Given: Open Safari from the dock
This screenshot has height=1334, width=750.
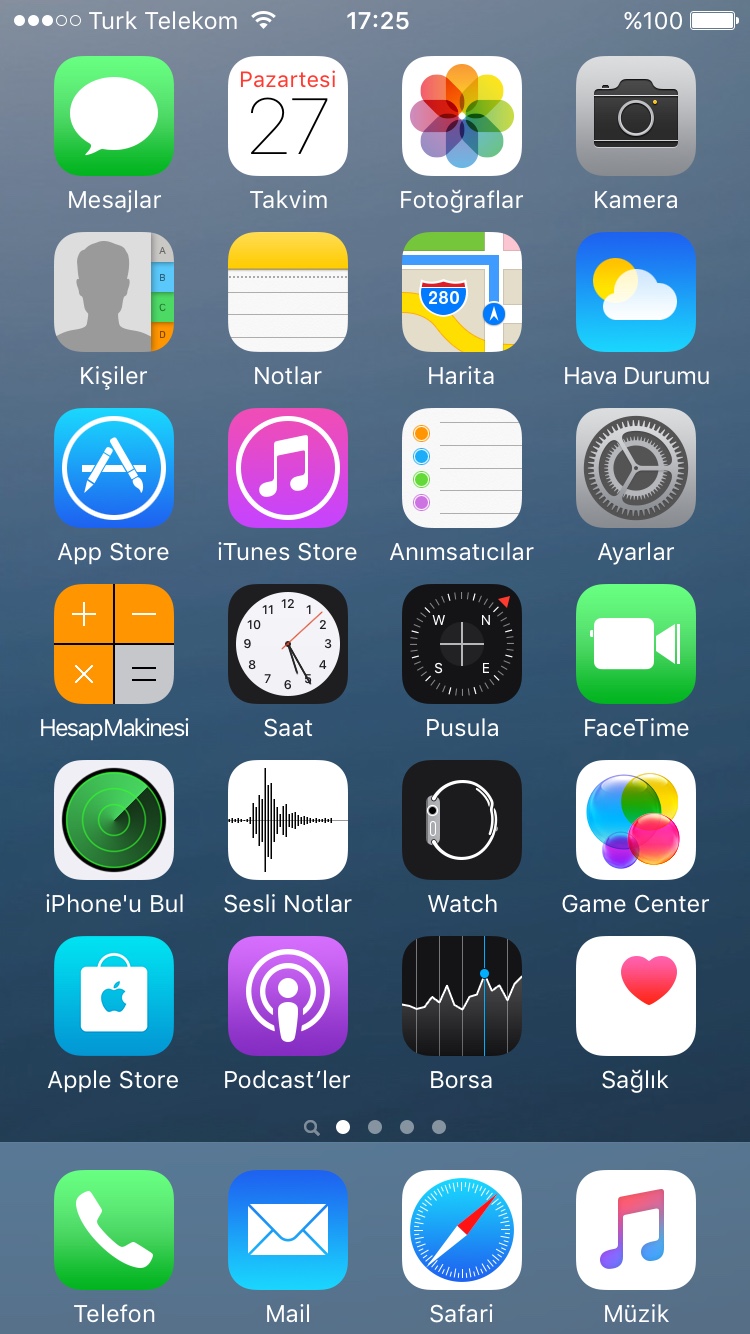Looking at the screenshot, I should [x=462, y=1230].
